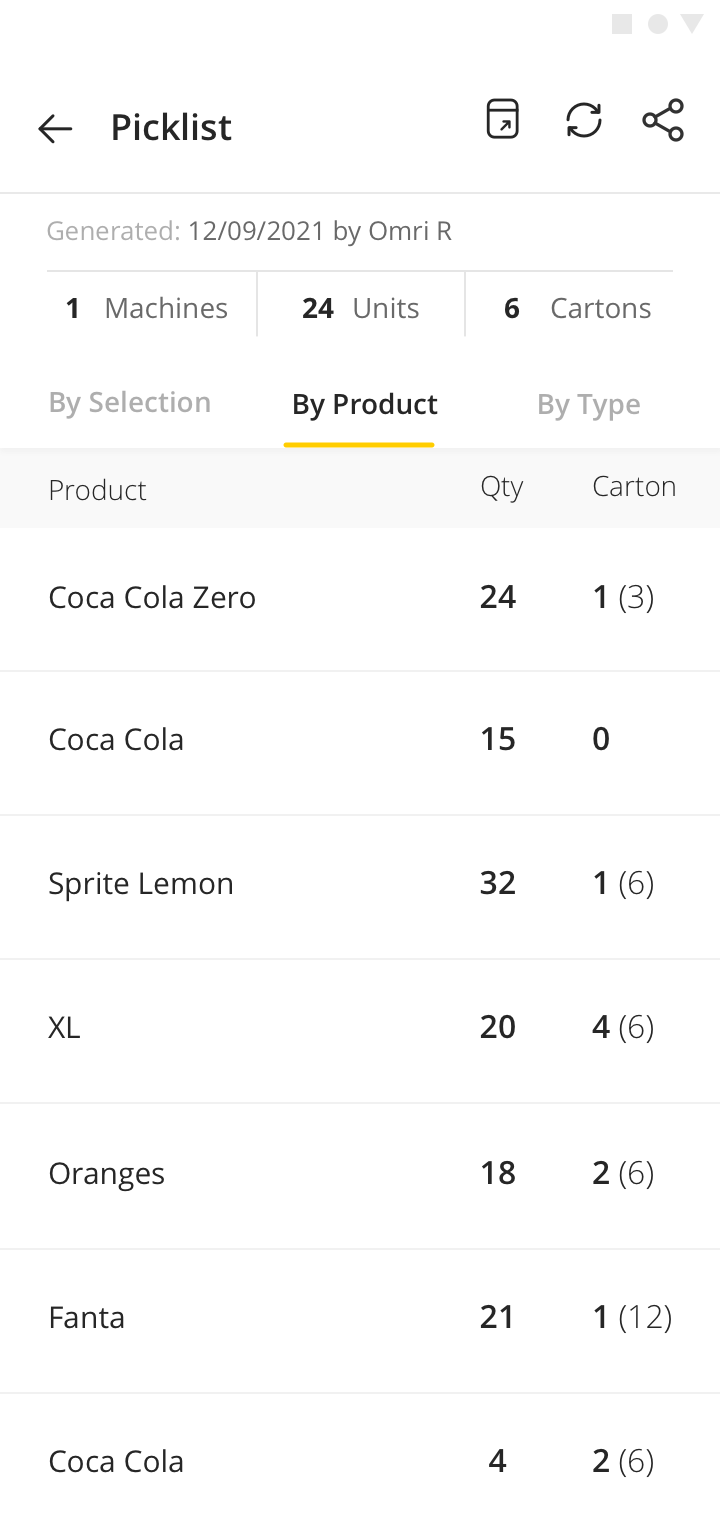Screen dimensions: 720x1520
Task: Tap the Qty column header
Action: click(501, 487)
